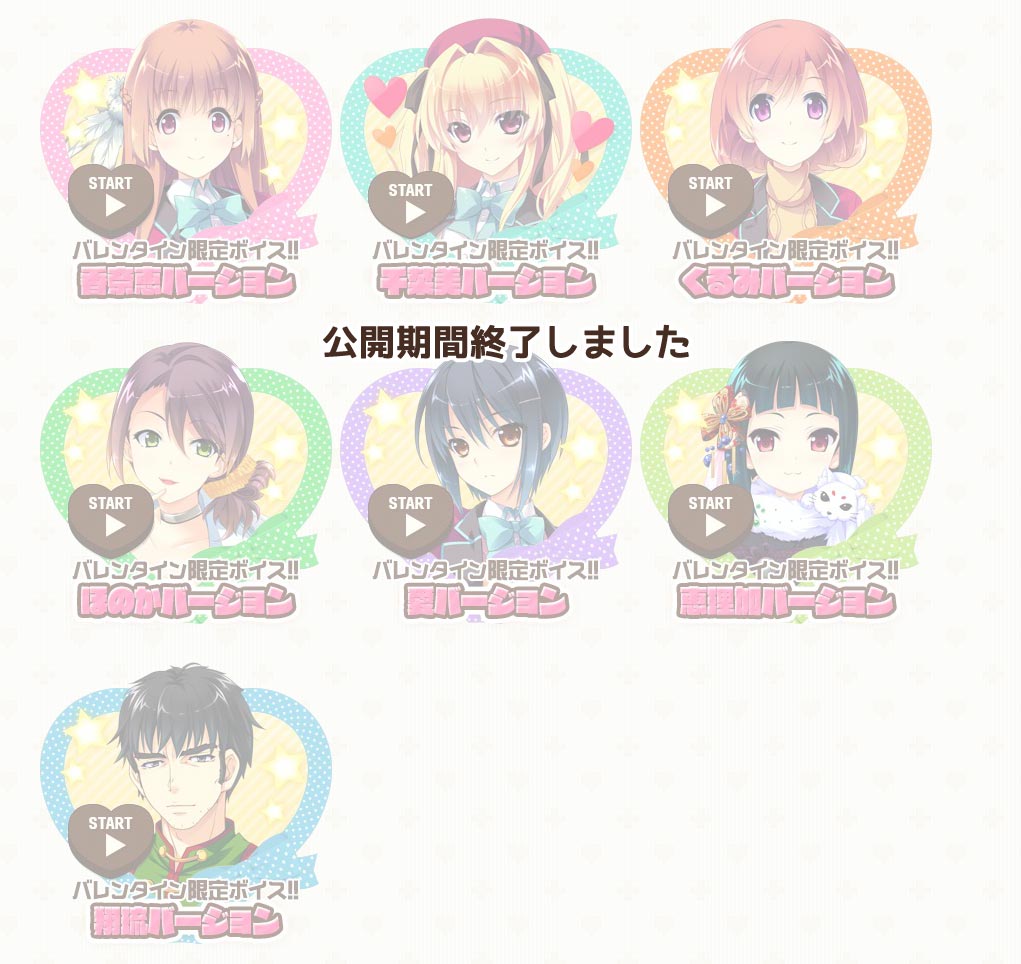The image size is (1021, 964).
Task: Play the 恵理加バージョン Valentine voice
Action: [711, 518]
